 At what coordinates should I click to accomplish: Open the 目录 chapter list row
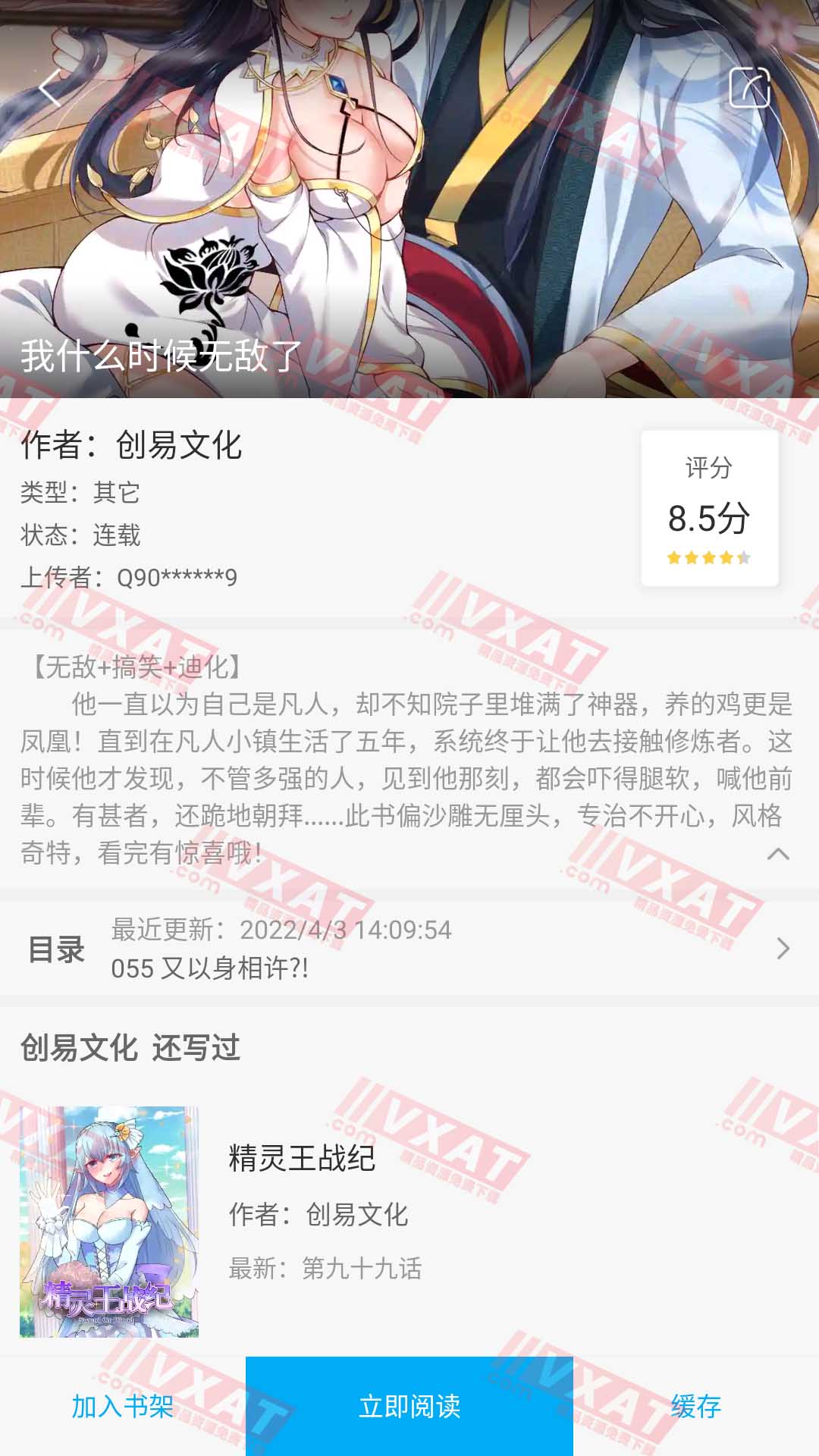[409, 949]
